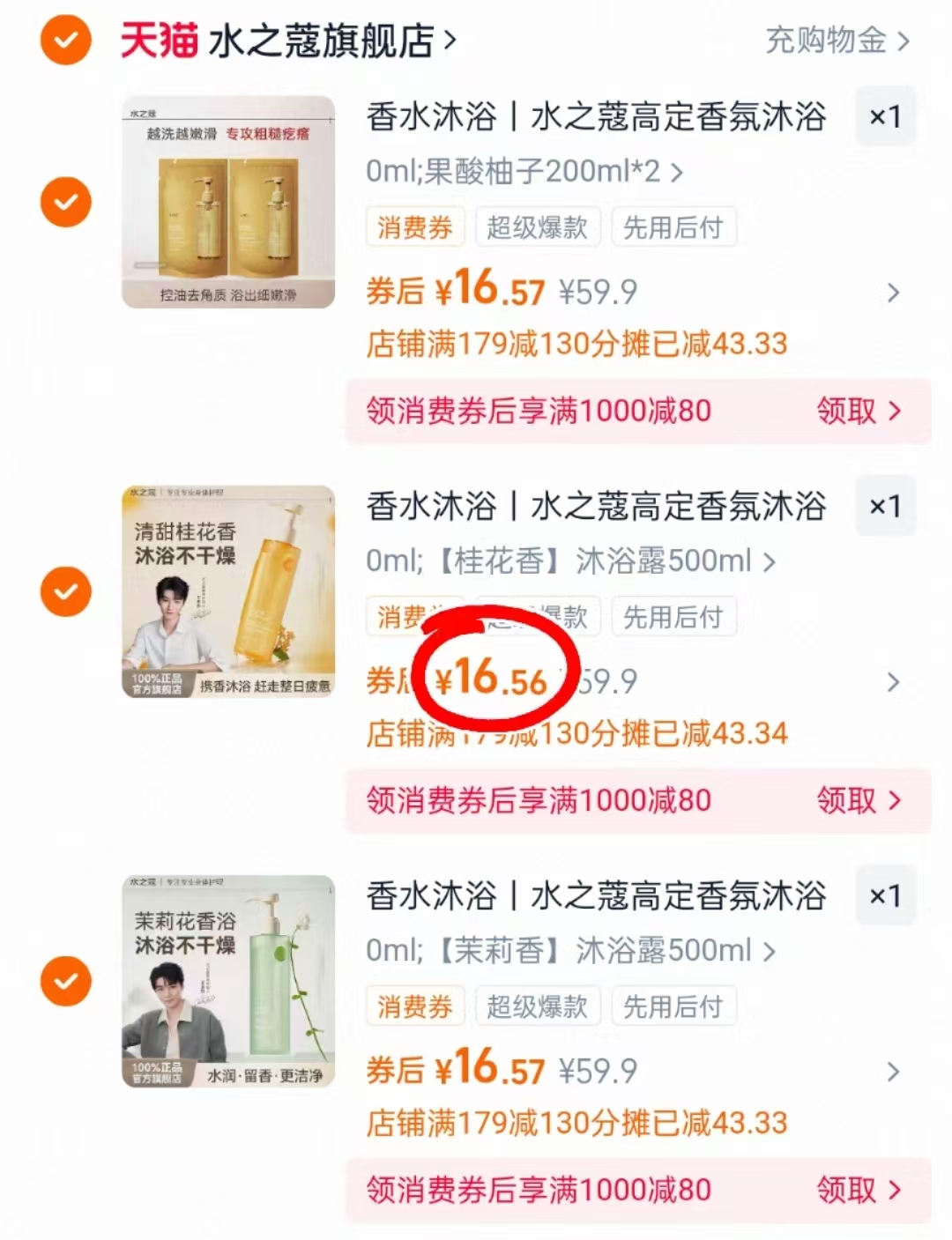Uncheck the fruit acid pomelo body wash item
The image size is (952, 1240).
[x=64, y=202]
